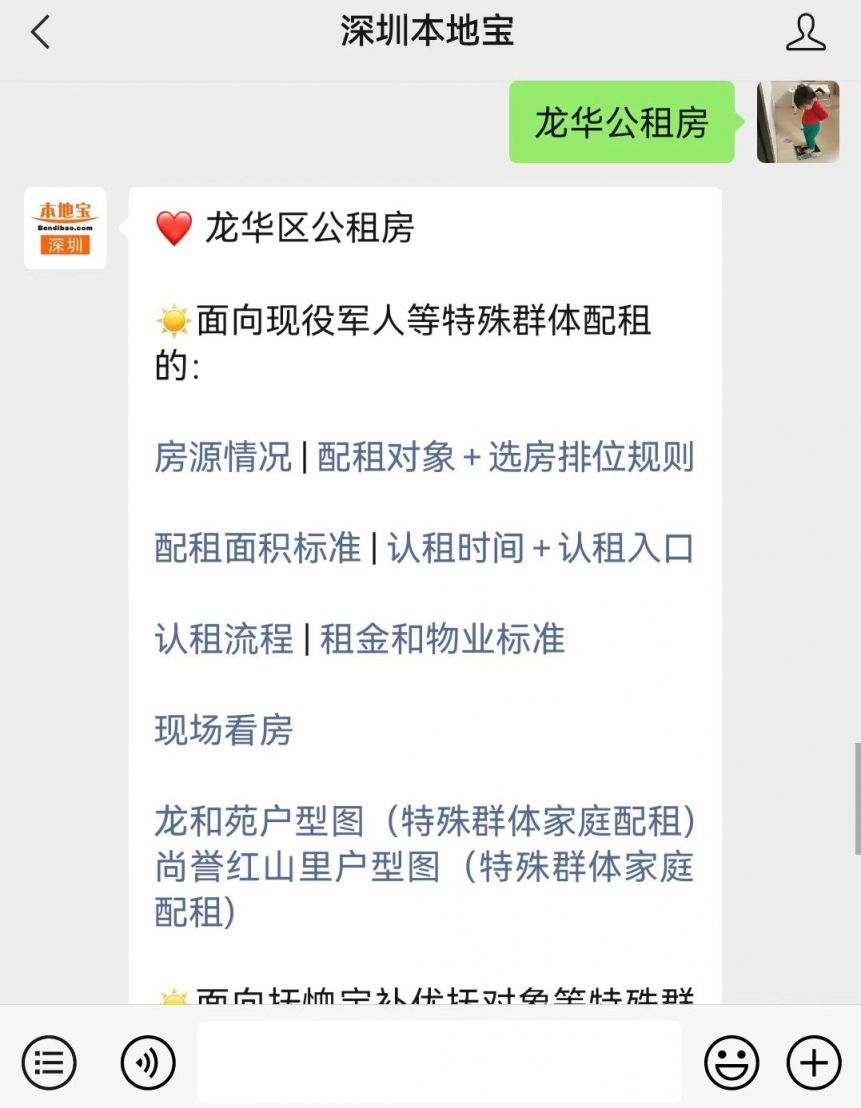This screenshot has height=1108, width=861.
Task: Tap my own avatar photo
Action: click(797, 122)
